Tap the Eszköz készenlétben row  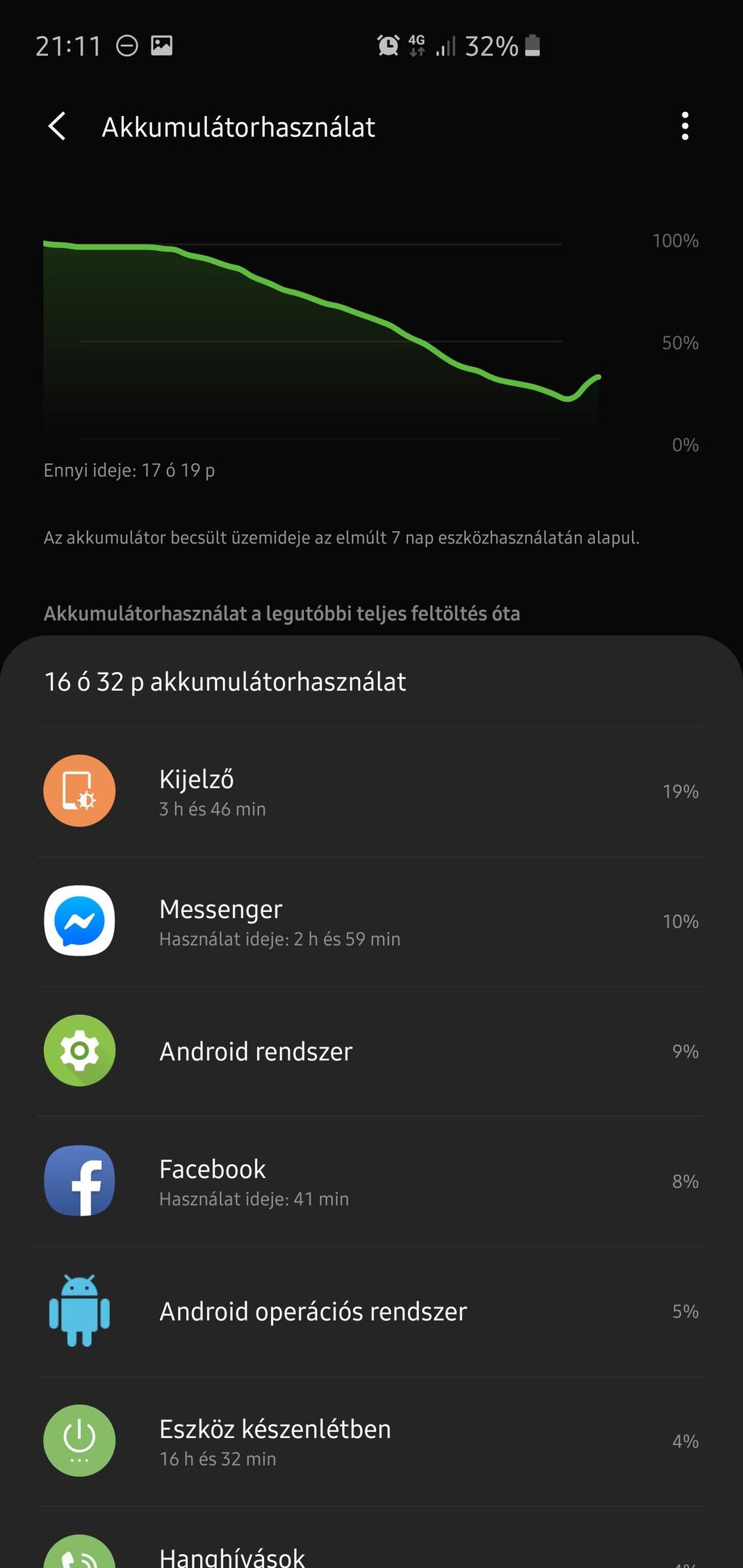tap(371, 1442)
